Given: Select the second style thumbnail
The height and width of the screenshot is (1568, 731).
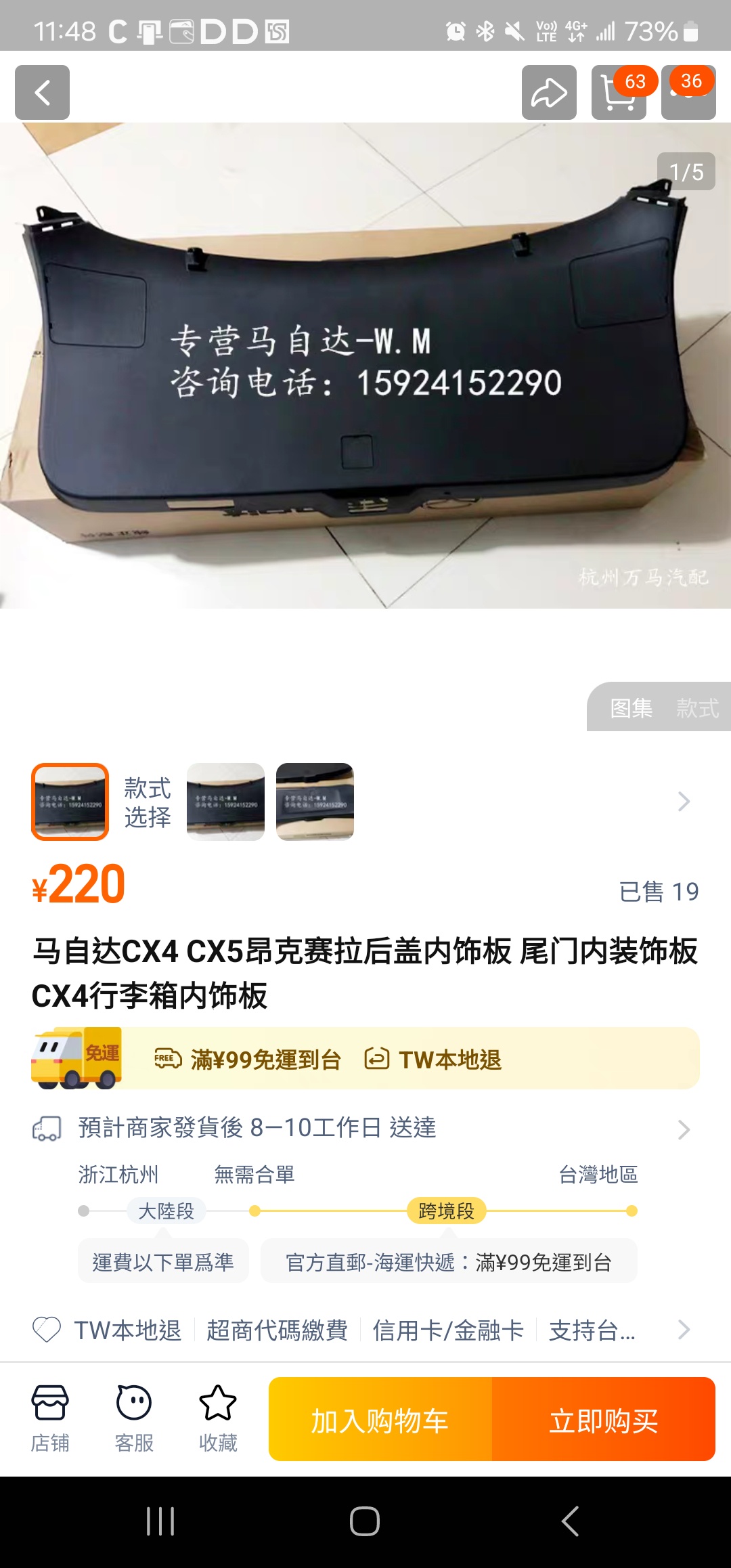Looking at the screenshot, I should 225,802.
